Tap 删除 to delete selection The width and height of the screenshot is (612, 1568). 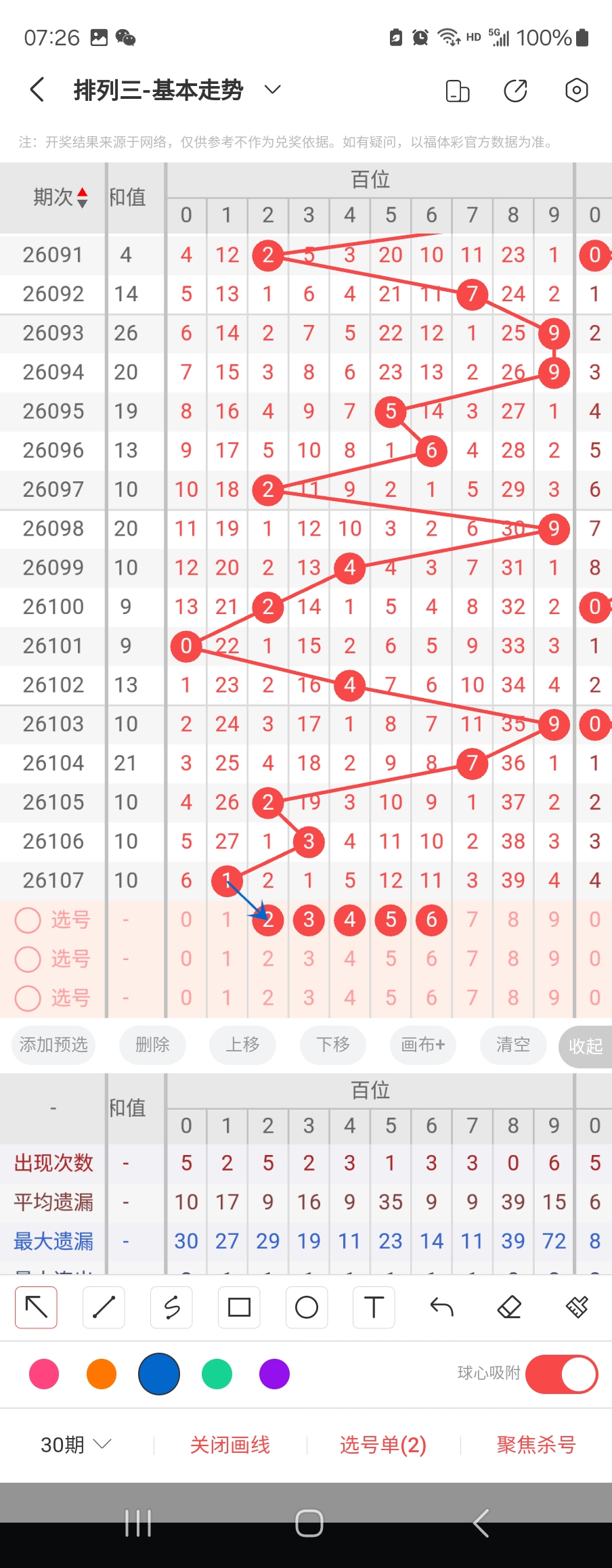coord(152,1045)
